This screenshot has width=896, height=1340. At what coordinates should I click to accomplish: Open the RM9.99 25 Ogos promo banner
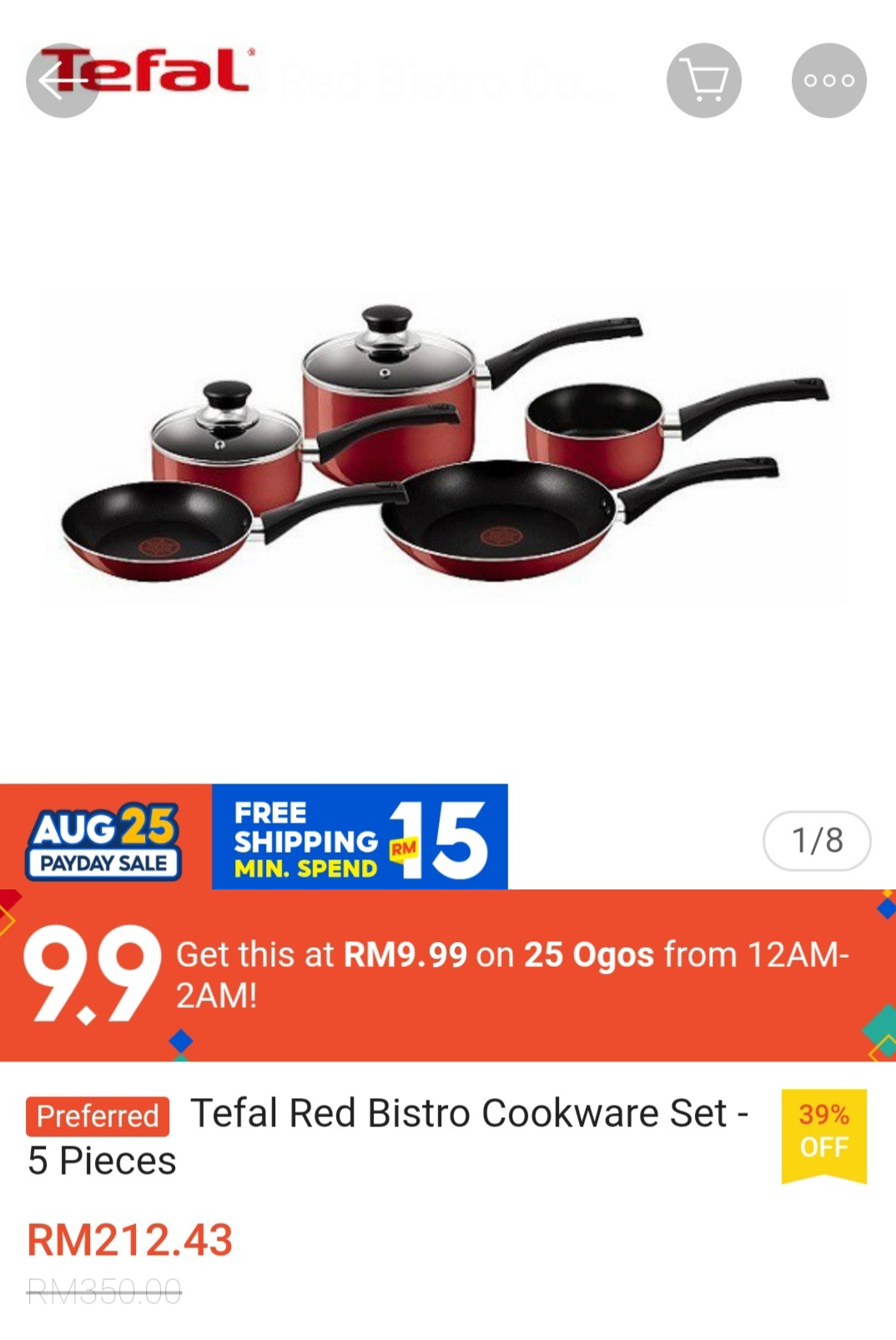tap(448, 975)
